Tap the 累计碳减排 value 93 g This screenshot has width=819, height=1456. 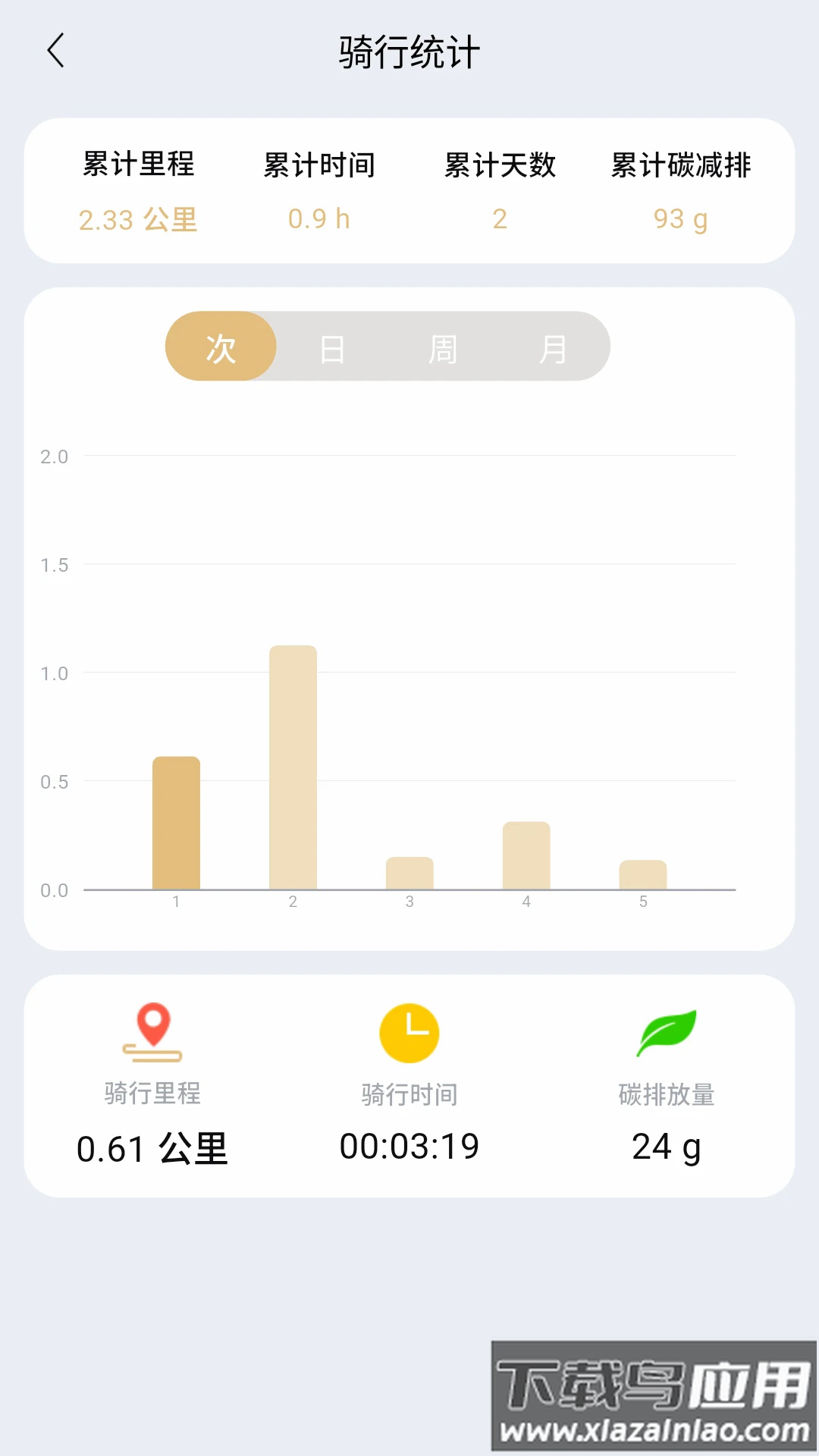(x=680, y=219)
